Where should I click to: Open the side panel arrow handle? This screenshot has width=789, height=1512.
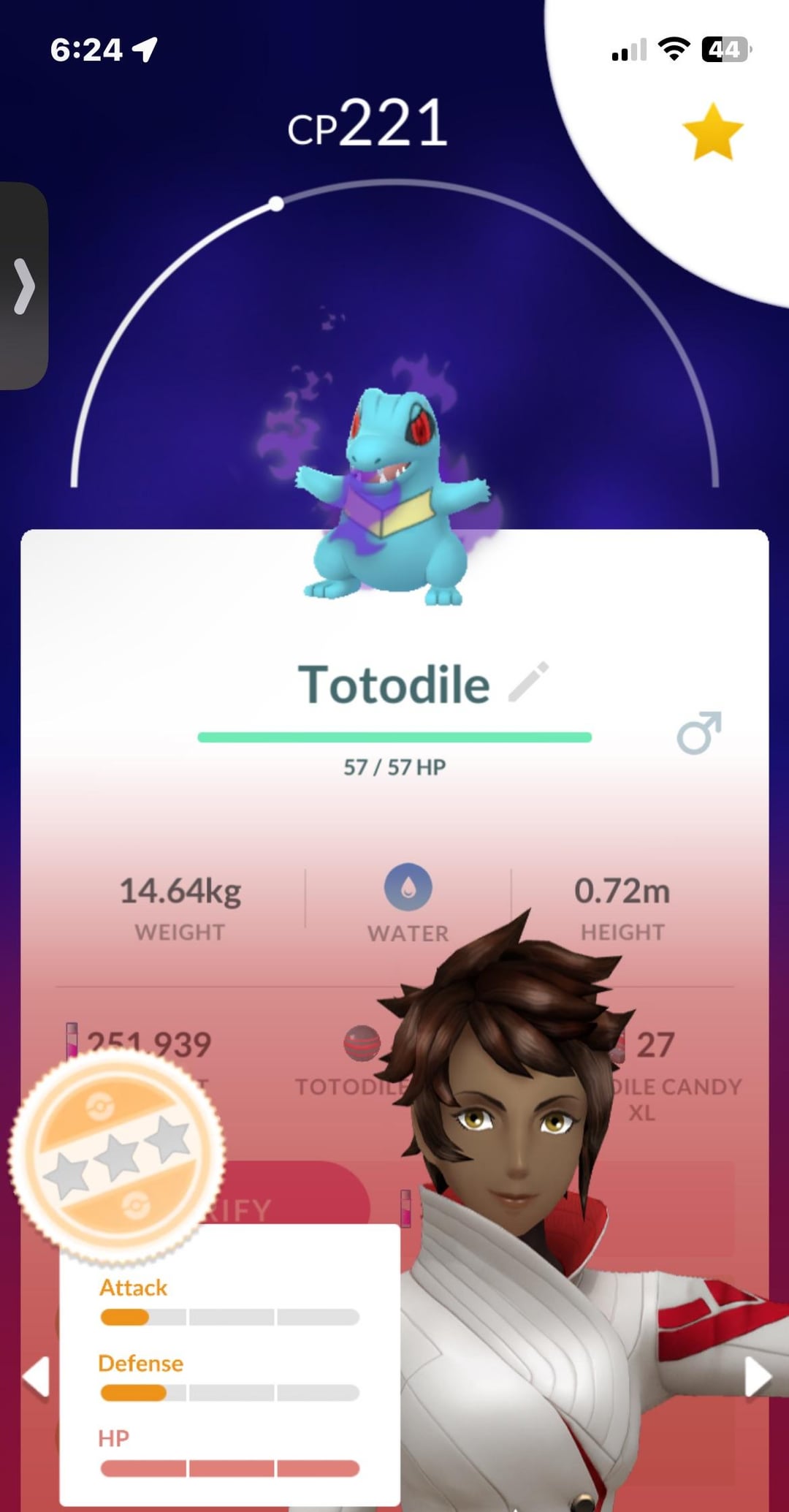[23, 286]
